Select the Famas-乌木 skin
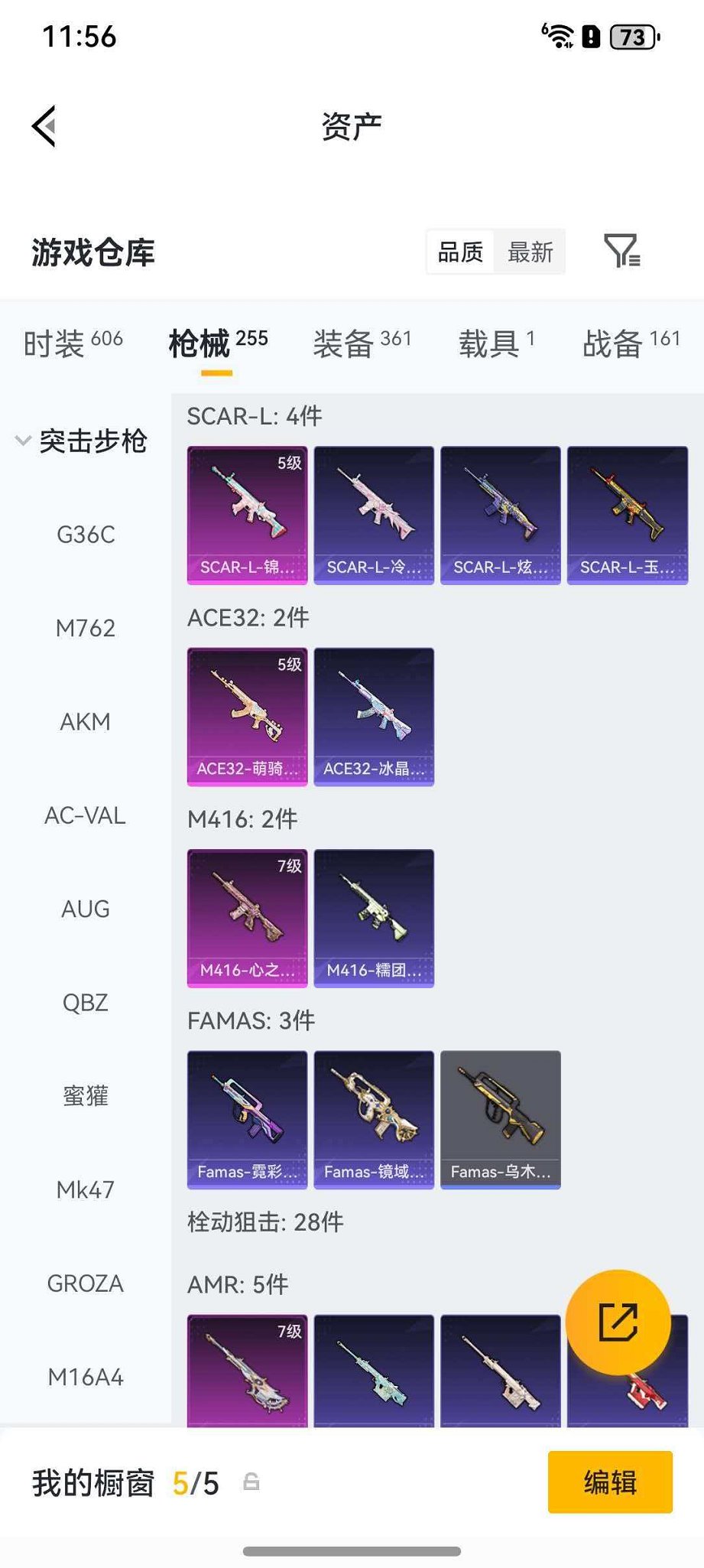The width and height of the screenshot is (704, 1568). tap(500, 1118)
